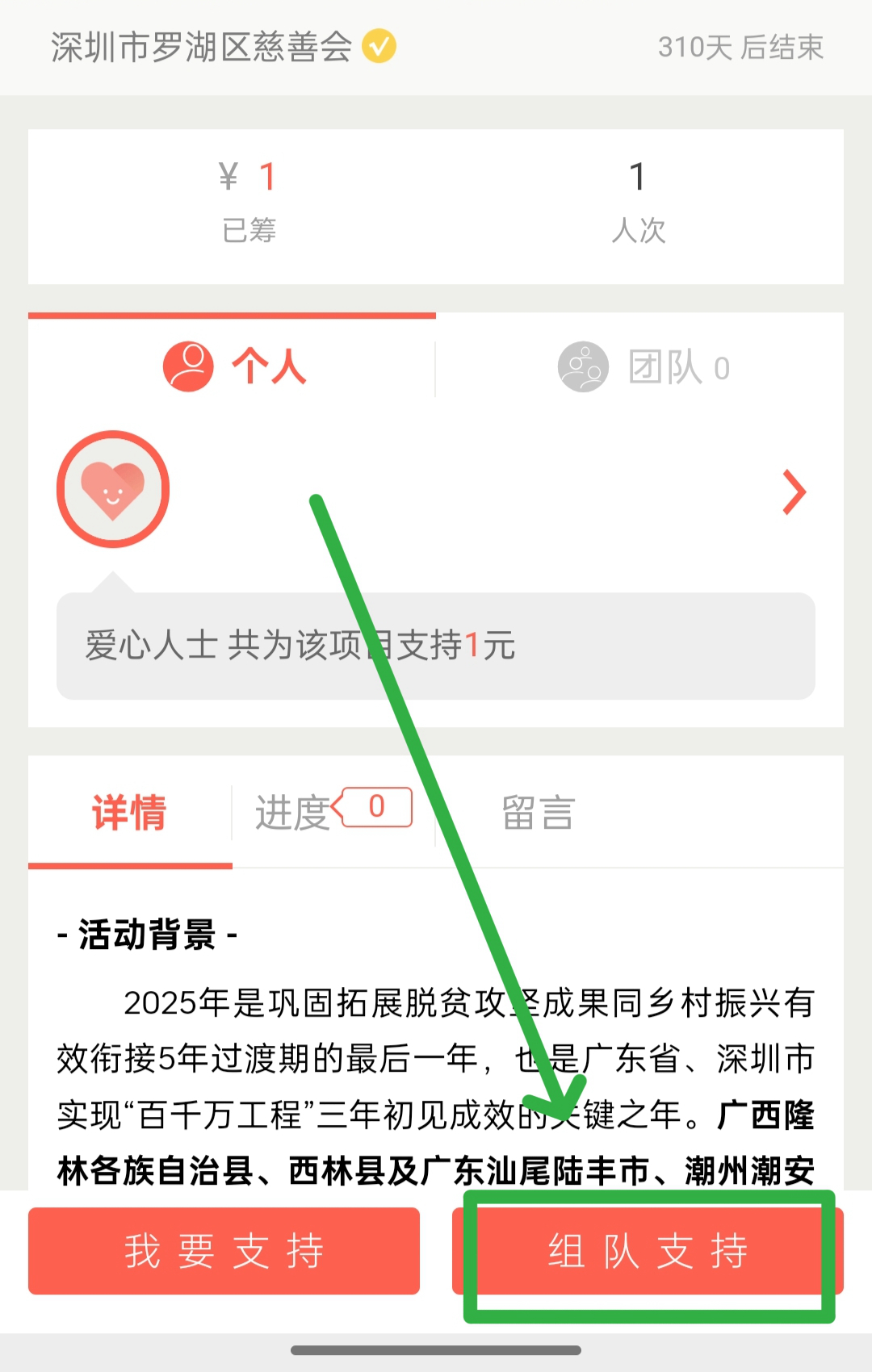This screenshot has width=872, height=1372.
Task: Open supporter list via the right arrow
Action: (x=794, y=492)
